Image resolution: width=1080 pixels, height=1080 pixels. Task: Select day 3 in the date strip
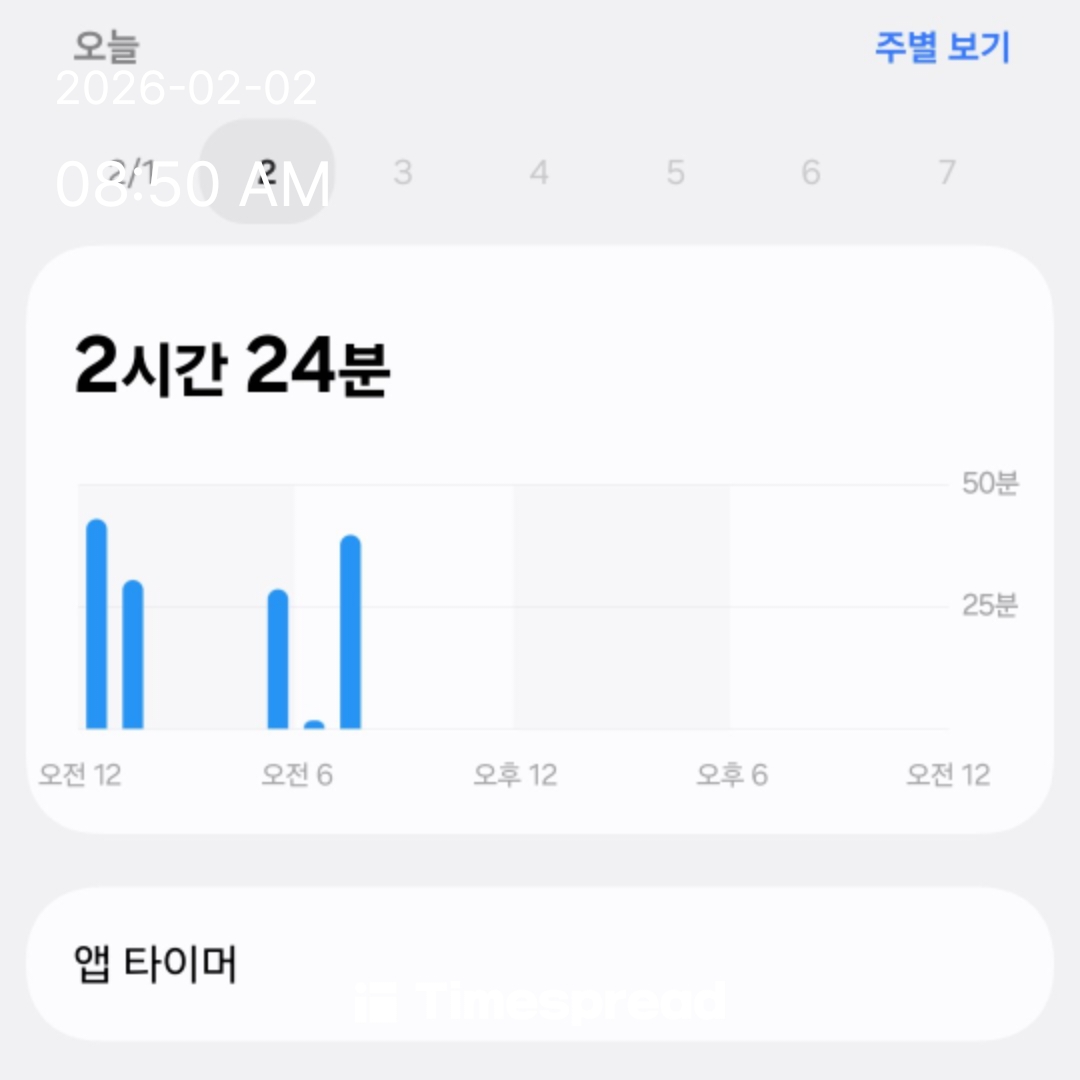click(402, 173)
